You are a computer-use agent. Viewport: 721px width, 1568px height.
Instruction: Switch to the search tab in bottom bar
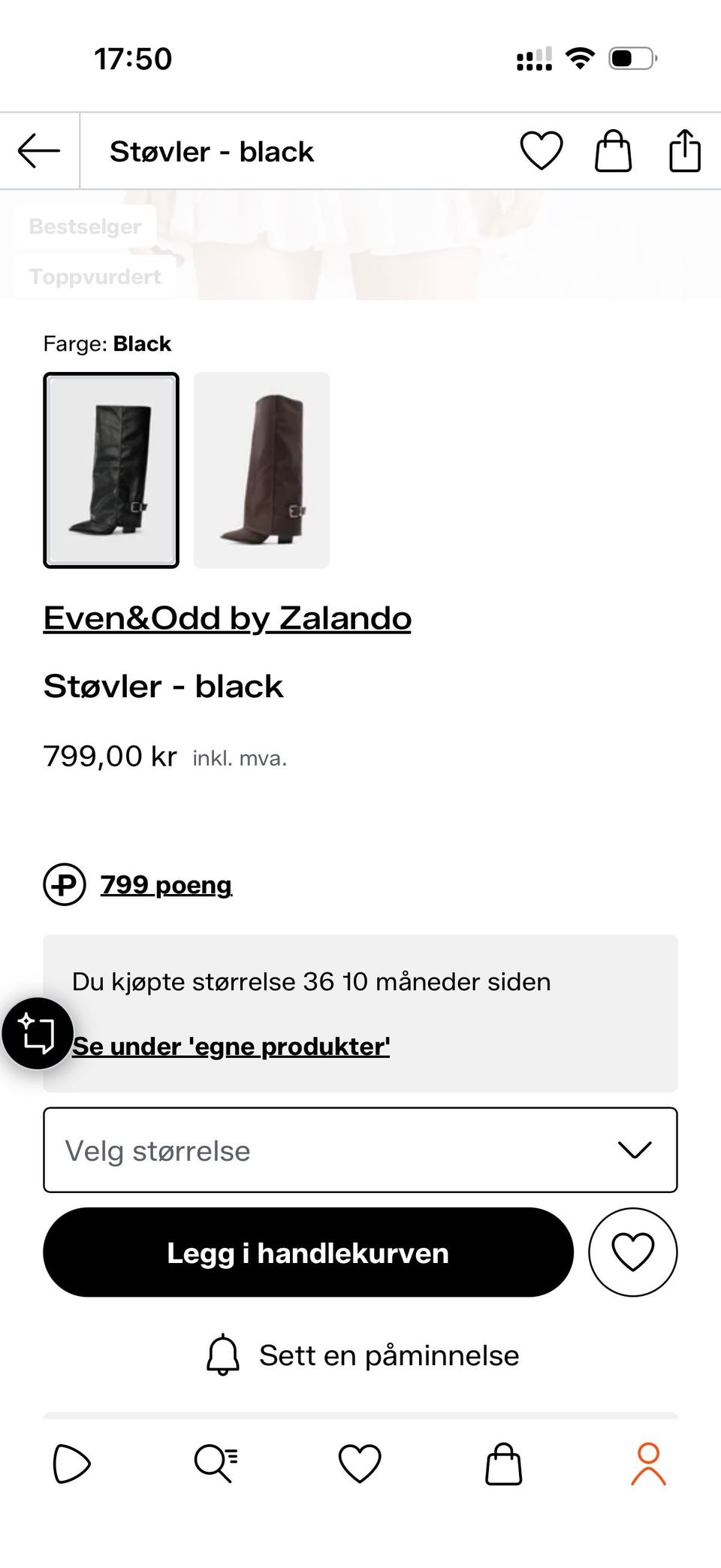click(x=216, y=1464)
